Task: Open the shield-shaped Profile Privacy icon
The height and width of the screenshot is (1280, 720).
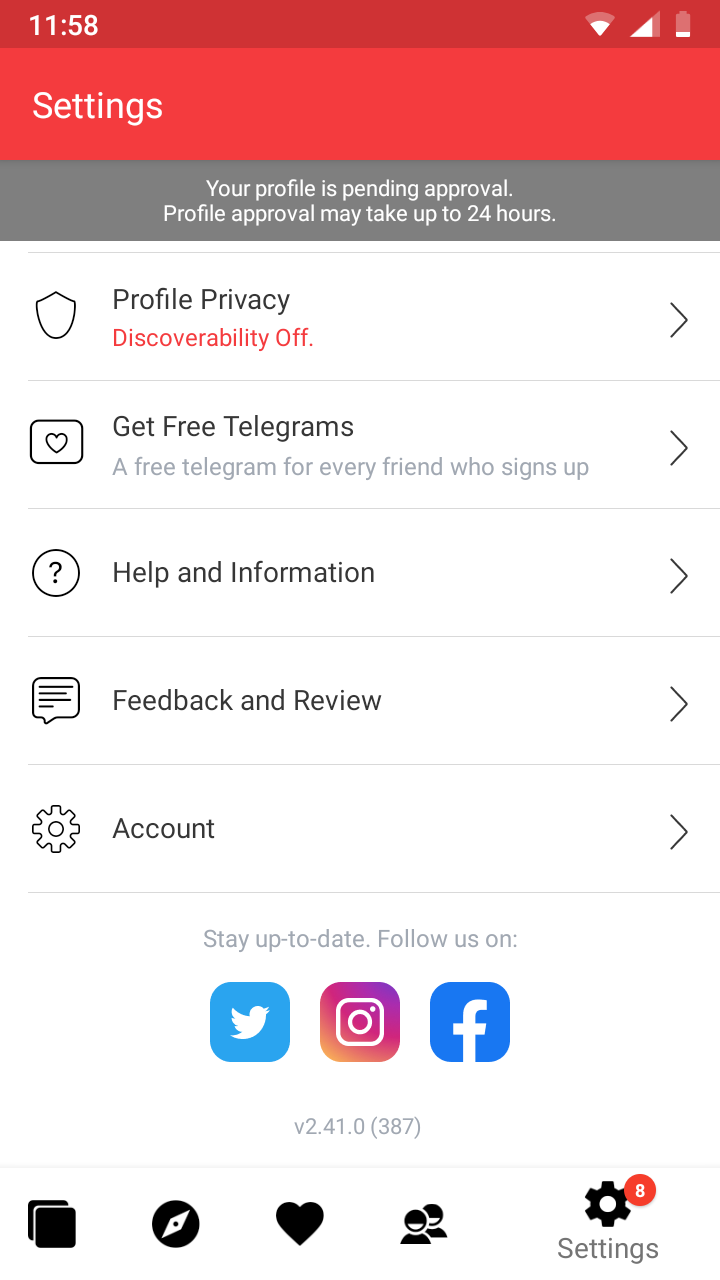Action: 56,314
